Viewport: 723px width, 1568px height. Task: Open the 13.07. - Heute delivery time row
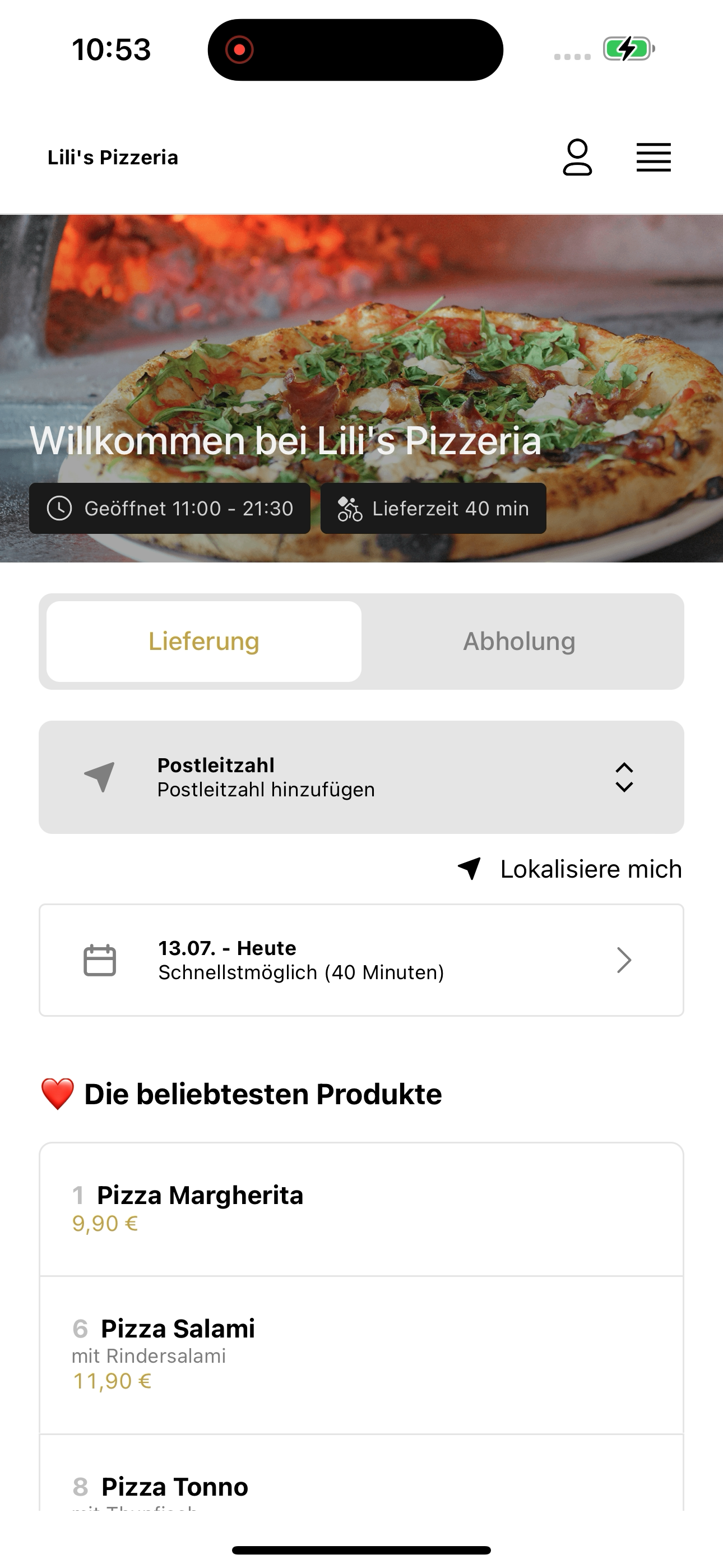(x=361, y=960)
